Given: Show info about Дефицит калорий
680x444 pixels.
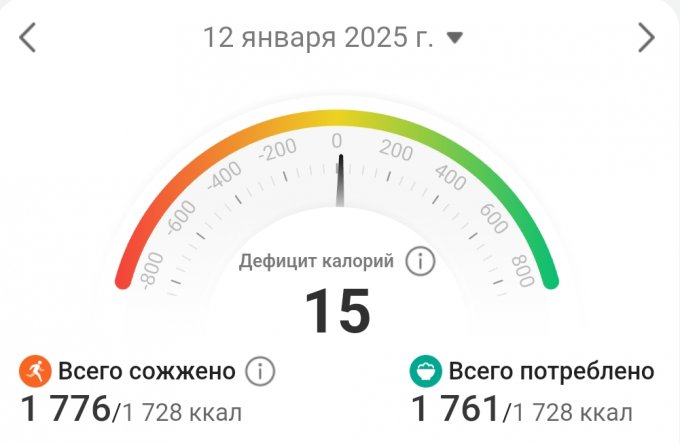Looking at the screenshot, I should pos(421,262).
